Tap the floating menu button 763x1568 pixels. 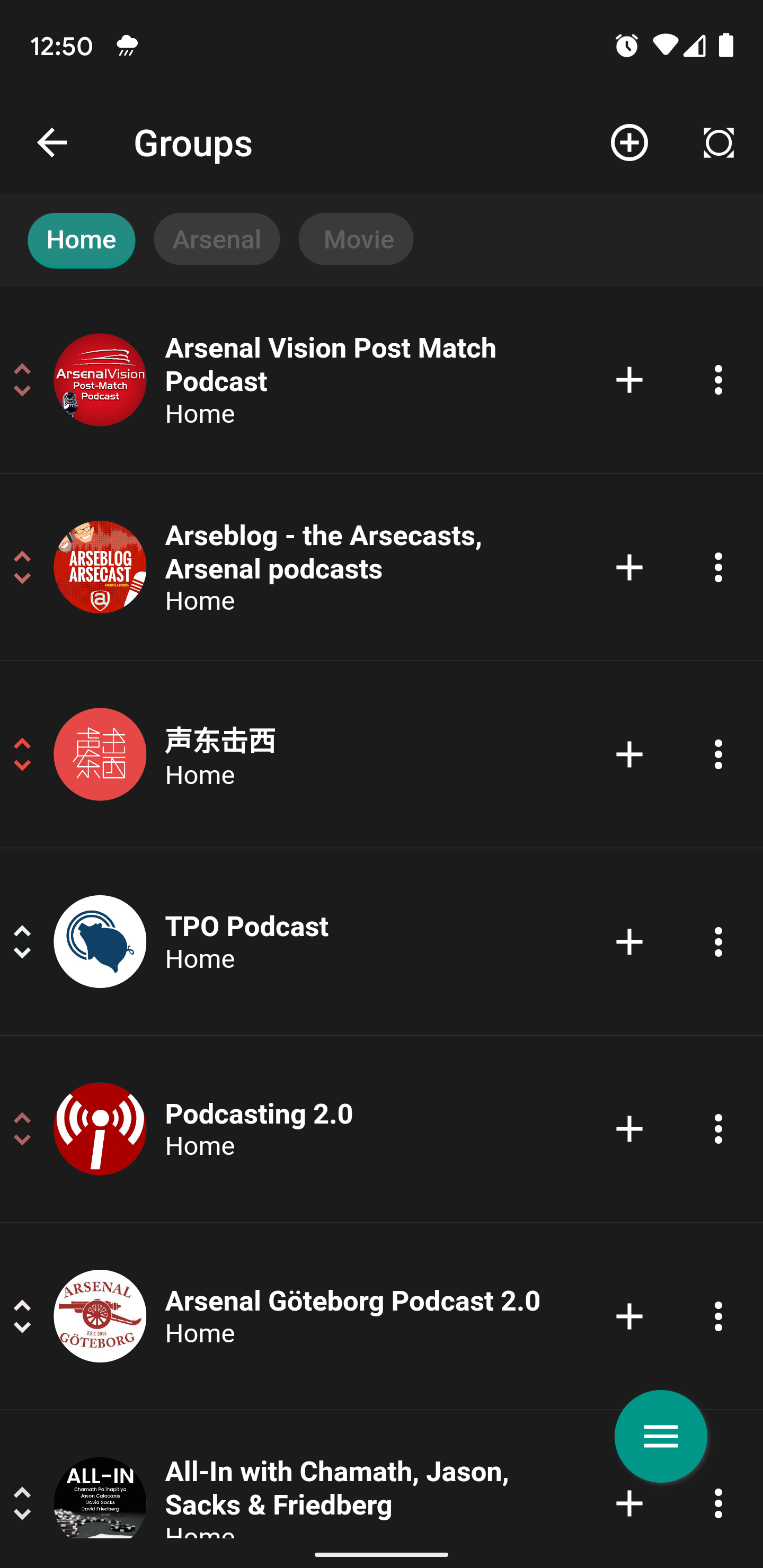pyautogui.click(x=660, y=1437)
